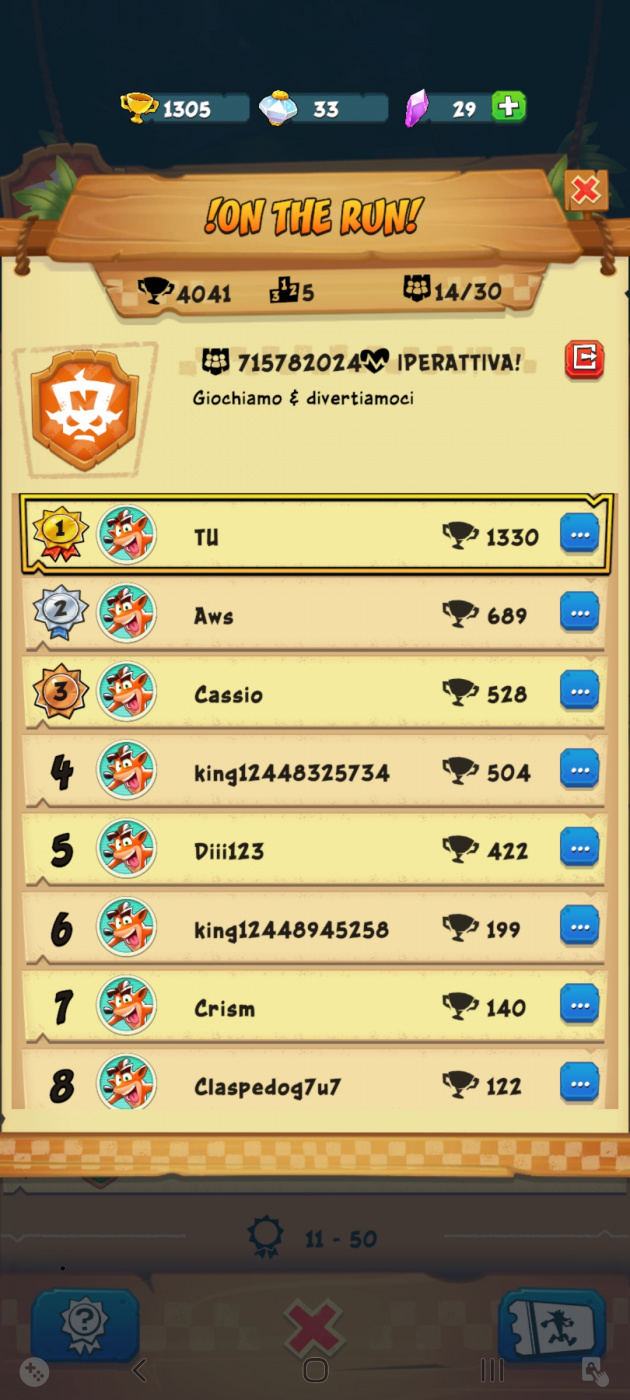The image size is (630, 1400).
Task: Open options for king12448945258
Action: pyautogui.click(x=579, y=926)
